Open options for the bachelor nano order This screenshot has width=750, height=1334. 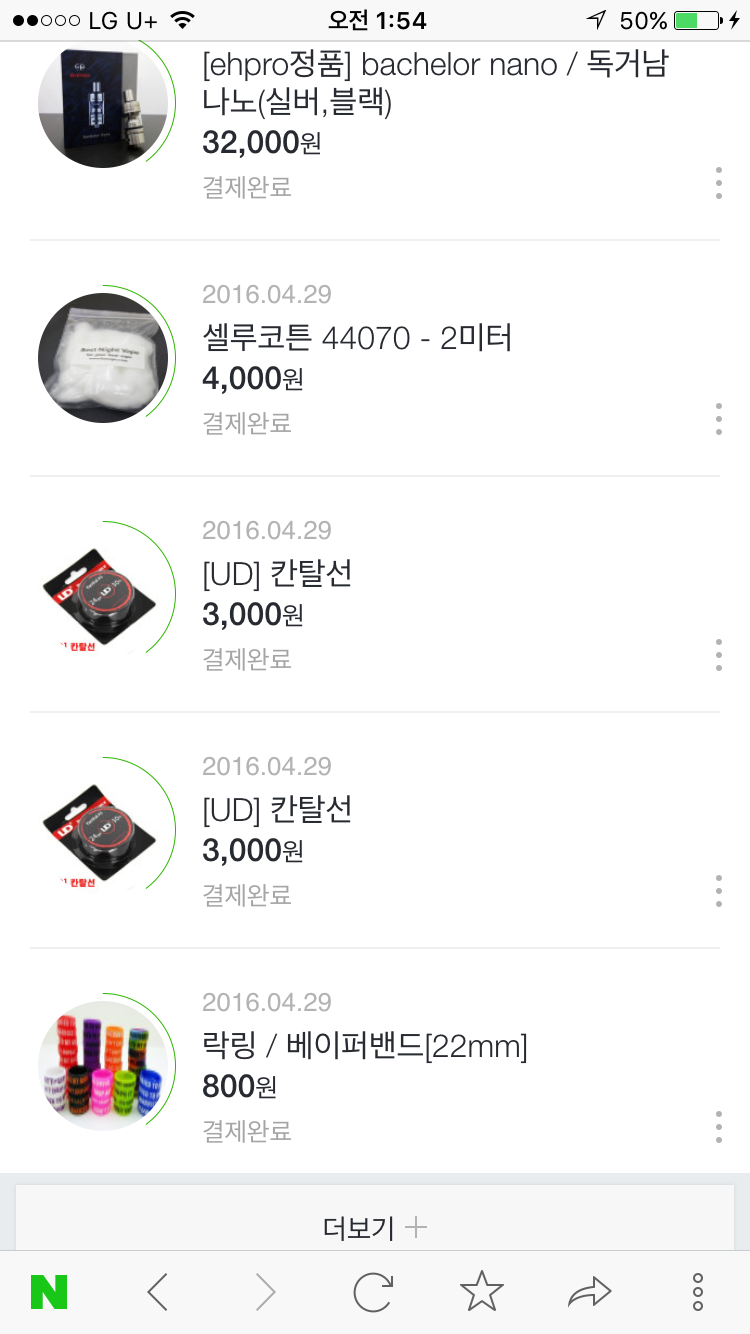coord(718,184)
